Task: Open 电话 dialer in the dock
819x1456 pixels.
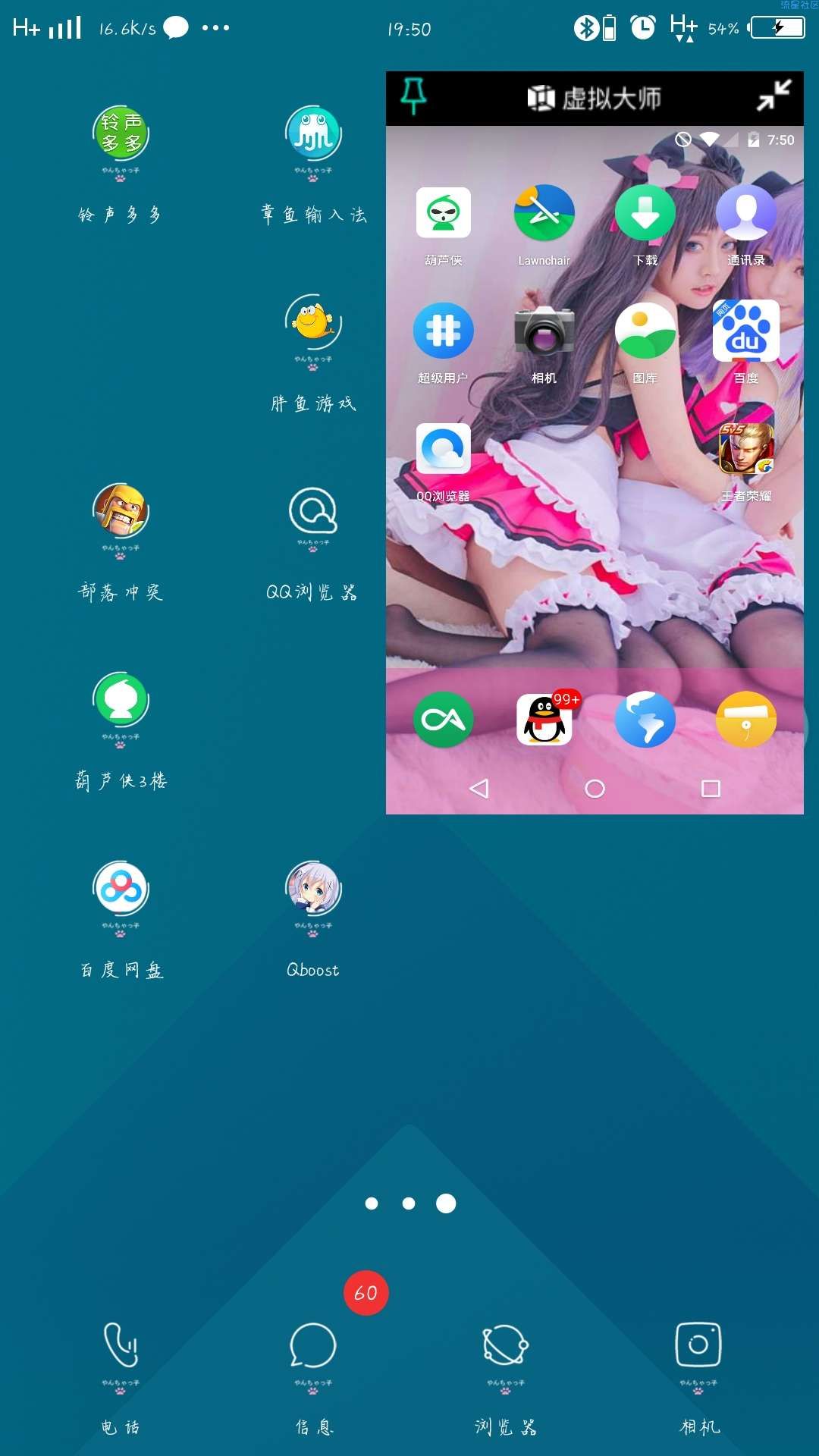Action: [x=121, y=1346]
